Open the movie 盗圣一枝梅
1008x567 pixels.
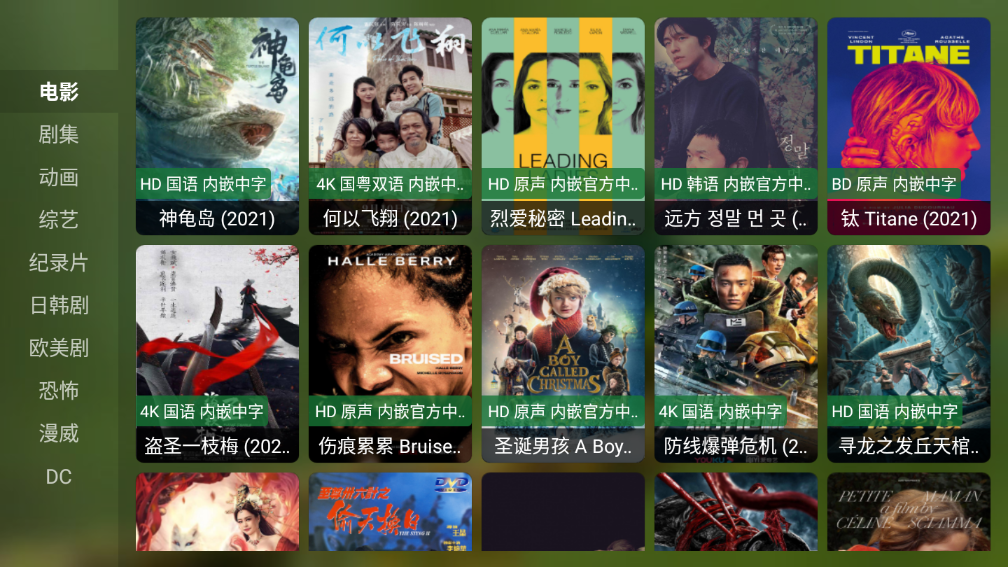[x=217, y=354]
